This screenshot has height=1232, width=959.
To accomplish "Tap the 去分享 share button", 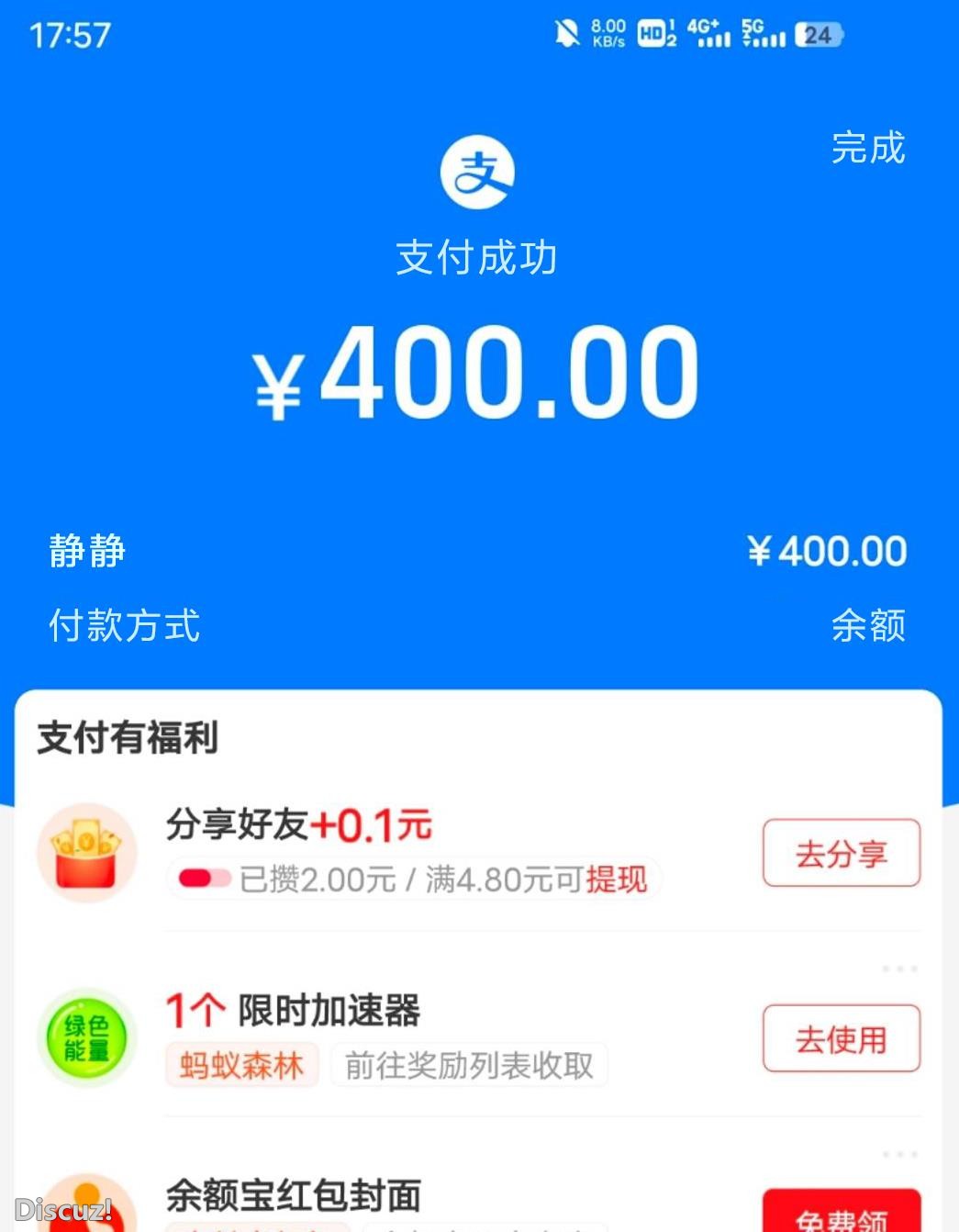I will tap(842, 853).
